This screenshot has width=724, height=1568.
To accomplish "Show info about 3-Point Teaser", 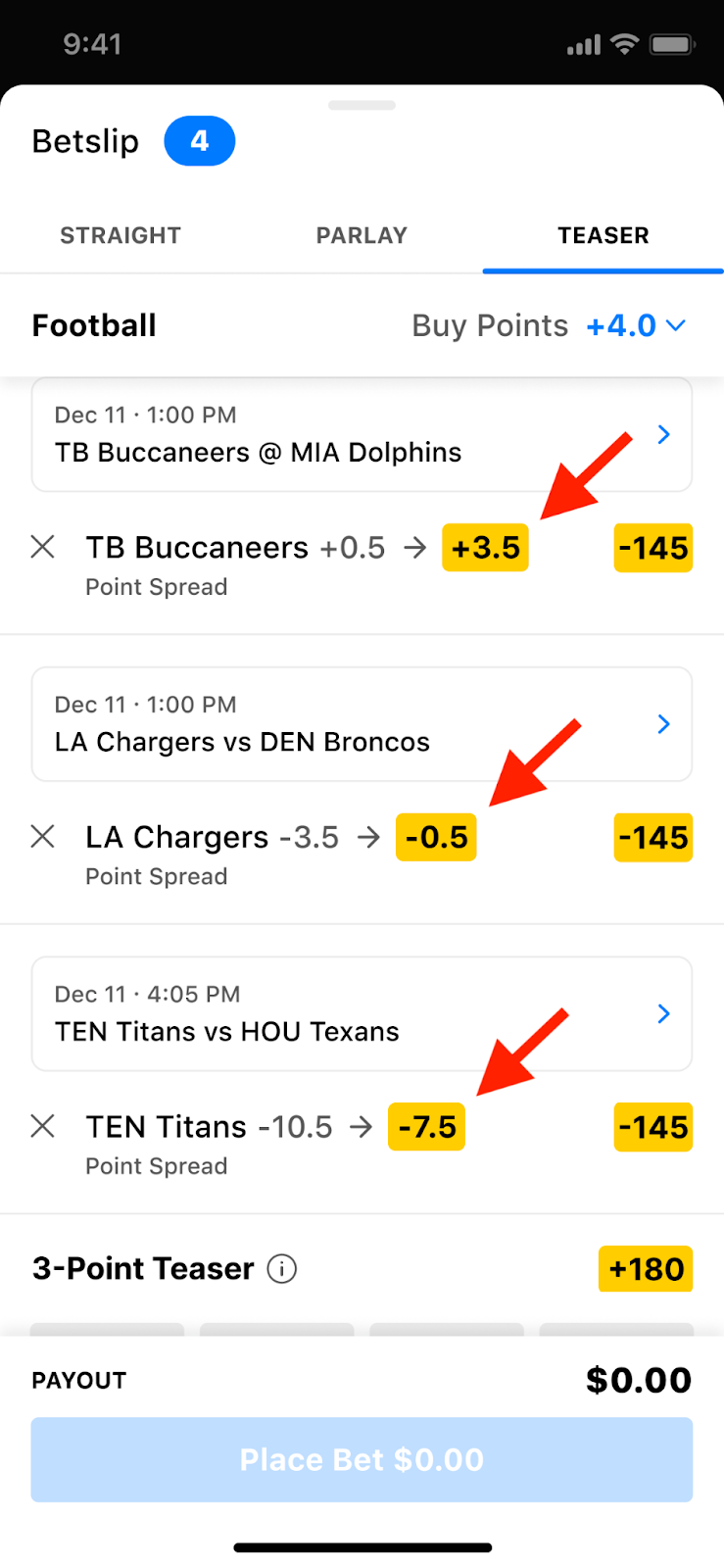I will click(282, 1269).
